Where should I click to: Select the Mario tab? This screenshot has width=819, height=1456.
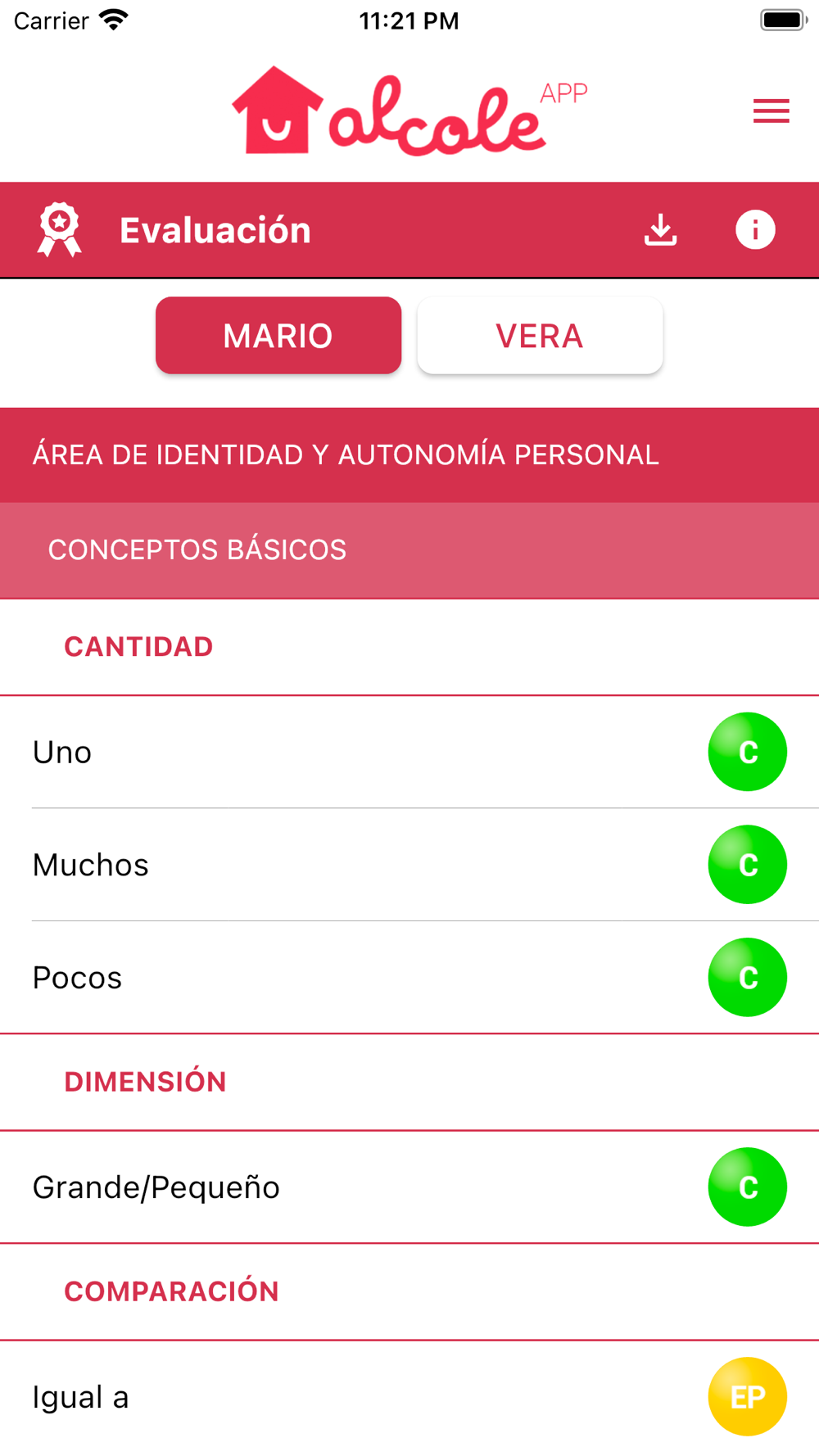(x=278, y=336)
